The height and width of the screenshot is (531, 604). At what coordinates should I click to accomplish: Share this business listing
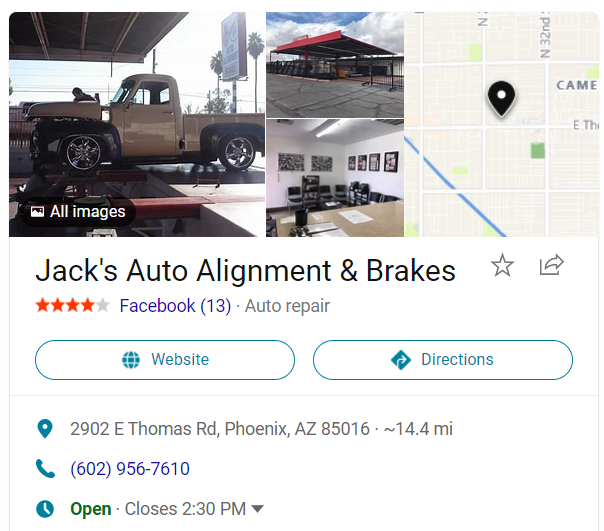(x=551, y=265)
